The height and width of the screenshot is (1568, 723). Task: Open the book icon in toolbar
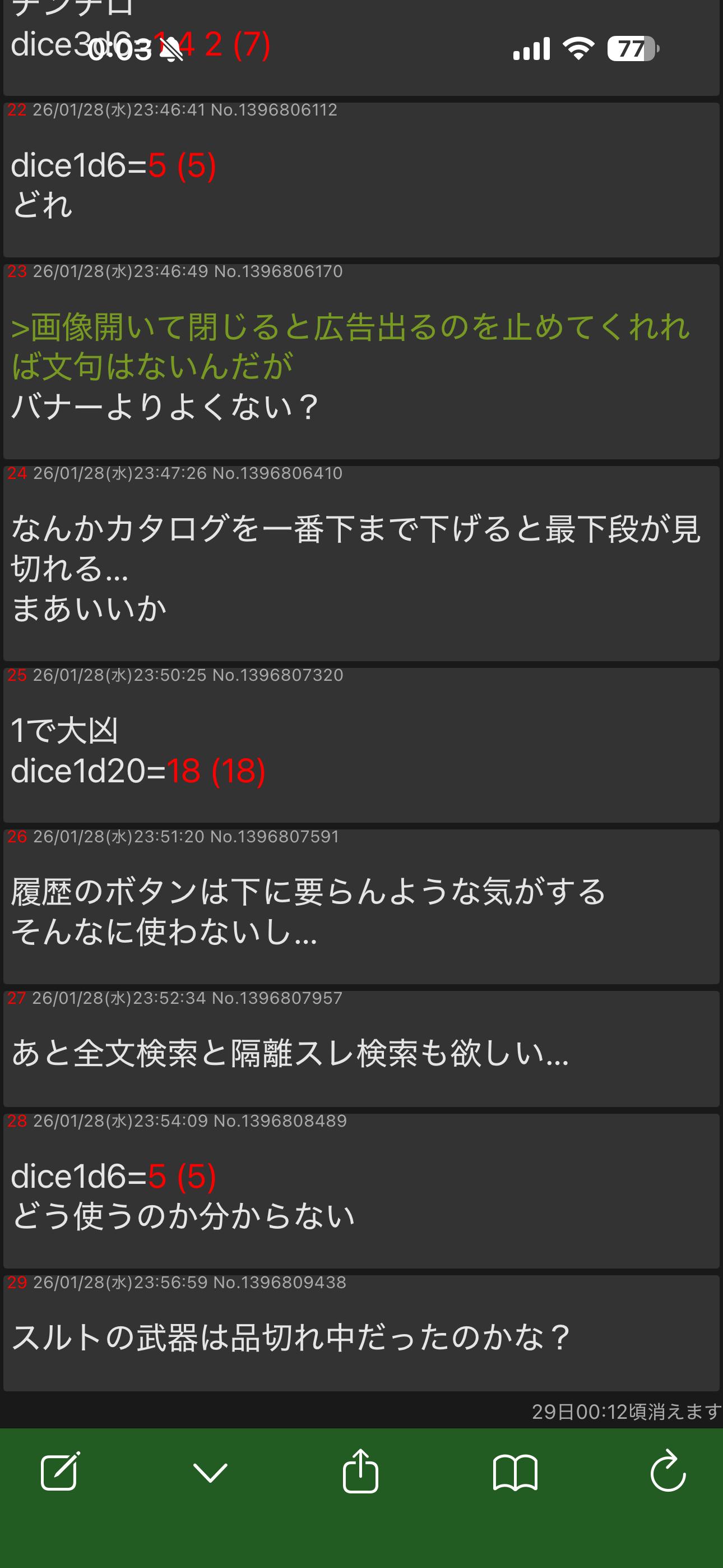515,1473
